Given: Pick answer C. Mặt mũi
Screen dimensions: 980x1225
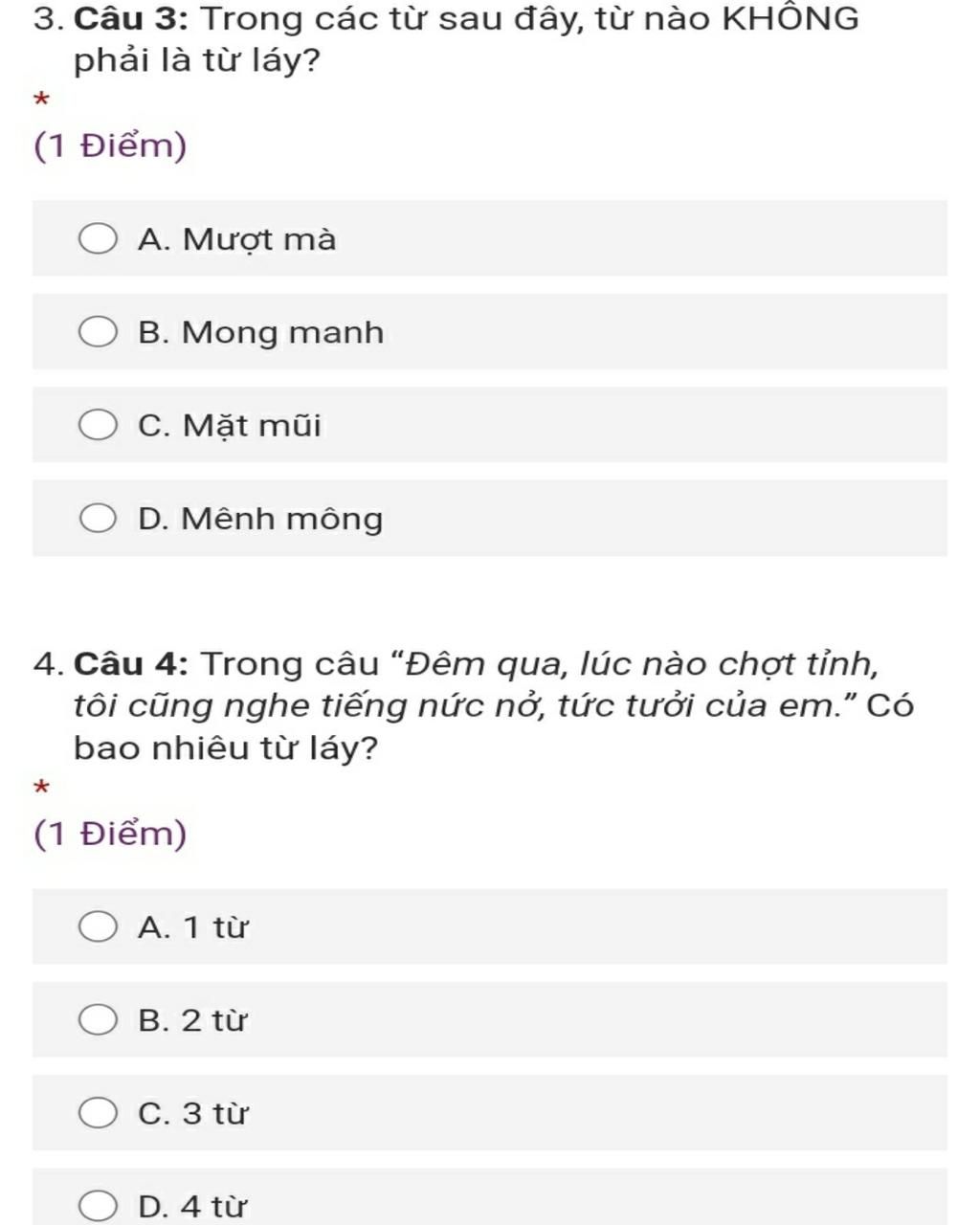Looking at the screenshot, I should 98,425.
